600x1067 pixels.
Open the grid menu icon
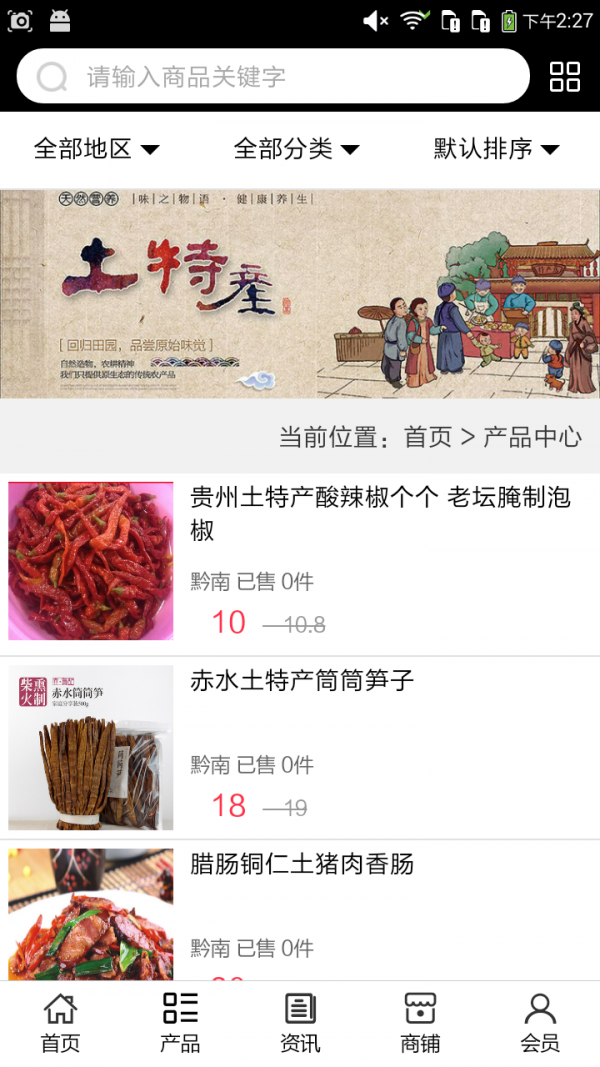pyautogui.click(x=565, y=76)
